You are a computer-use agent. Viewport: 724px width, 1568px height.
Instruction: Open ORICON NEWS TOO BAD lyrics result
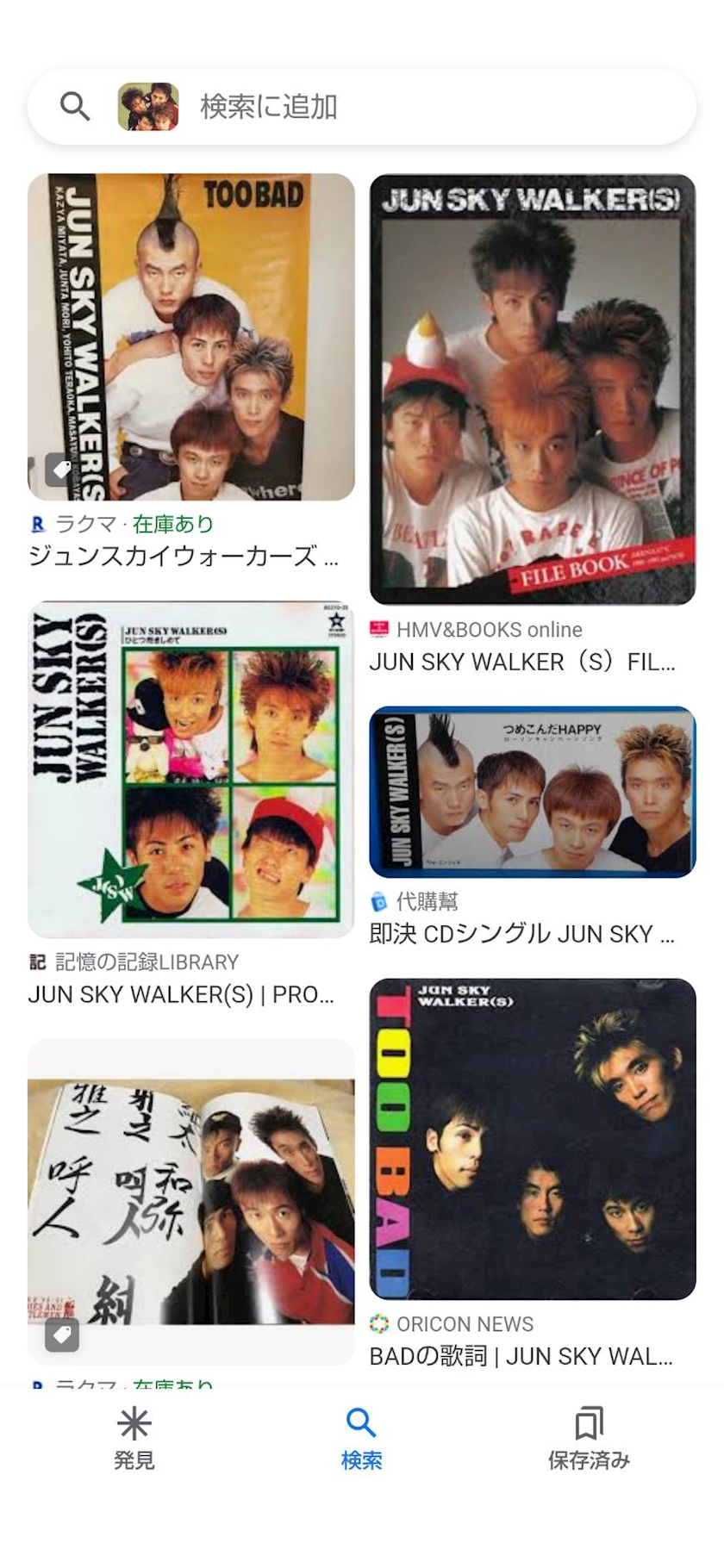533,1139
